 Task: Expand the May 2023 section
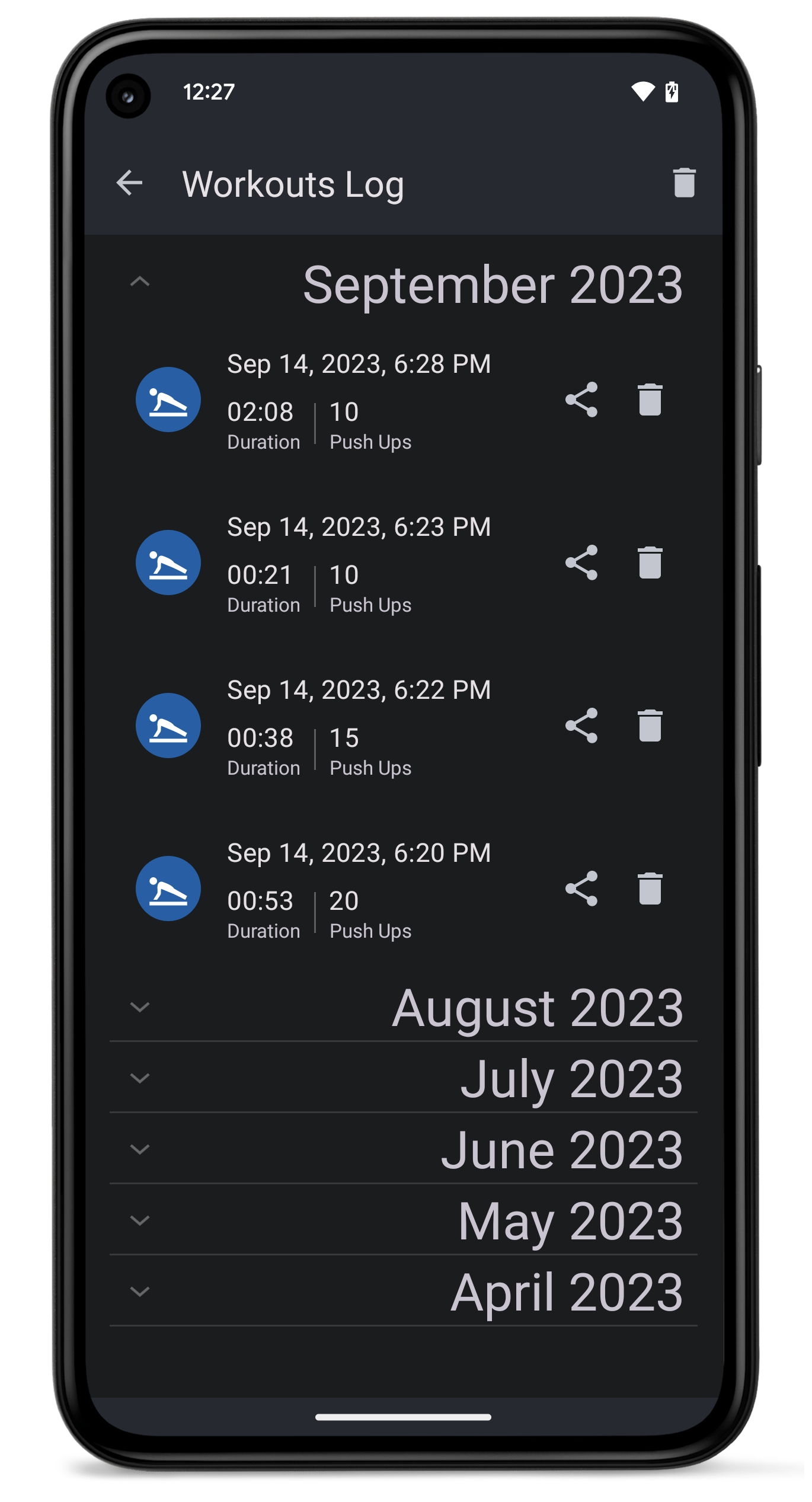point(140,1220)
